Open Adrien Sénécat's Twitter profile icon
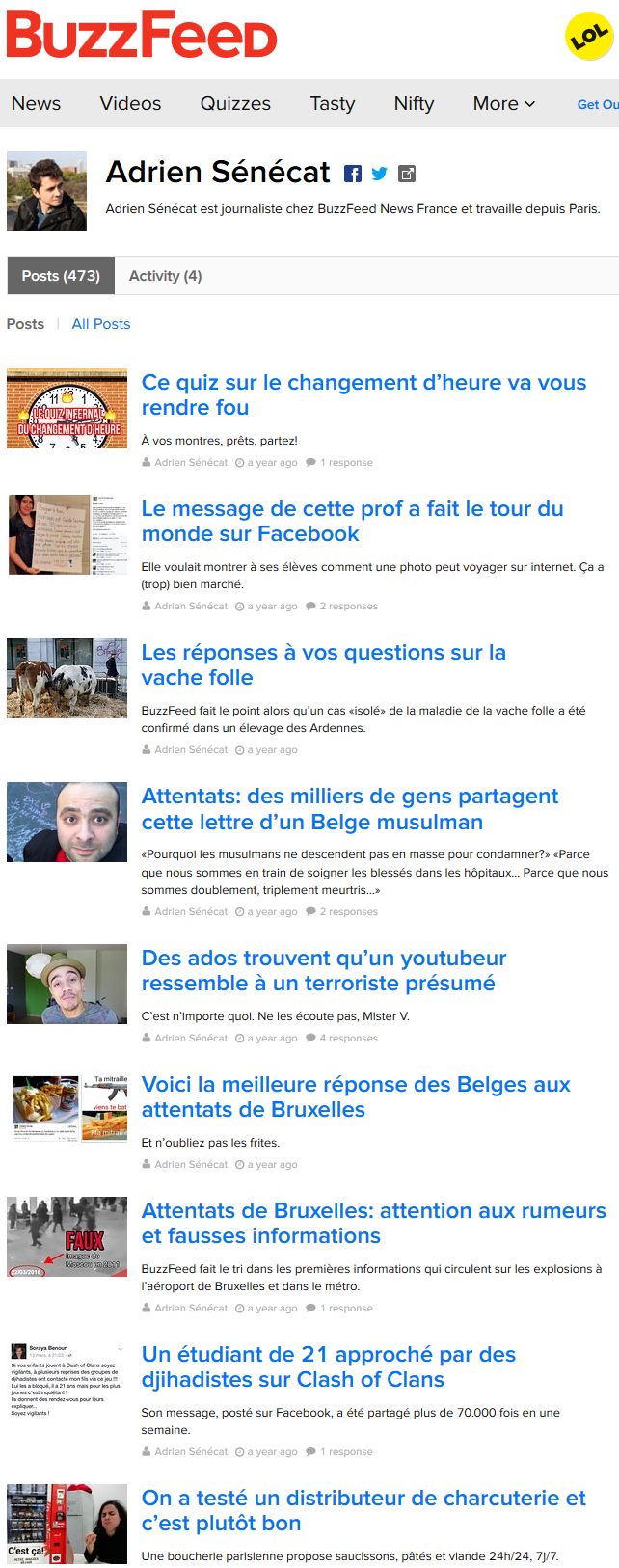 380,174
